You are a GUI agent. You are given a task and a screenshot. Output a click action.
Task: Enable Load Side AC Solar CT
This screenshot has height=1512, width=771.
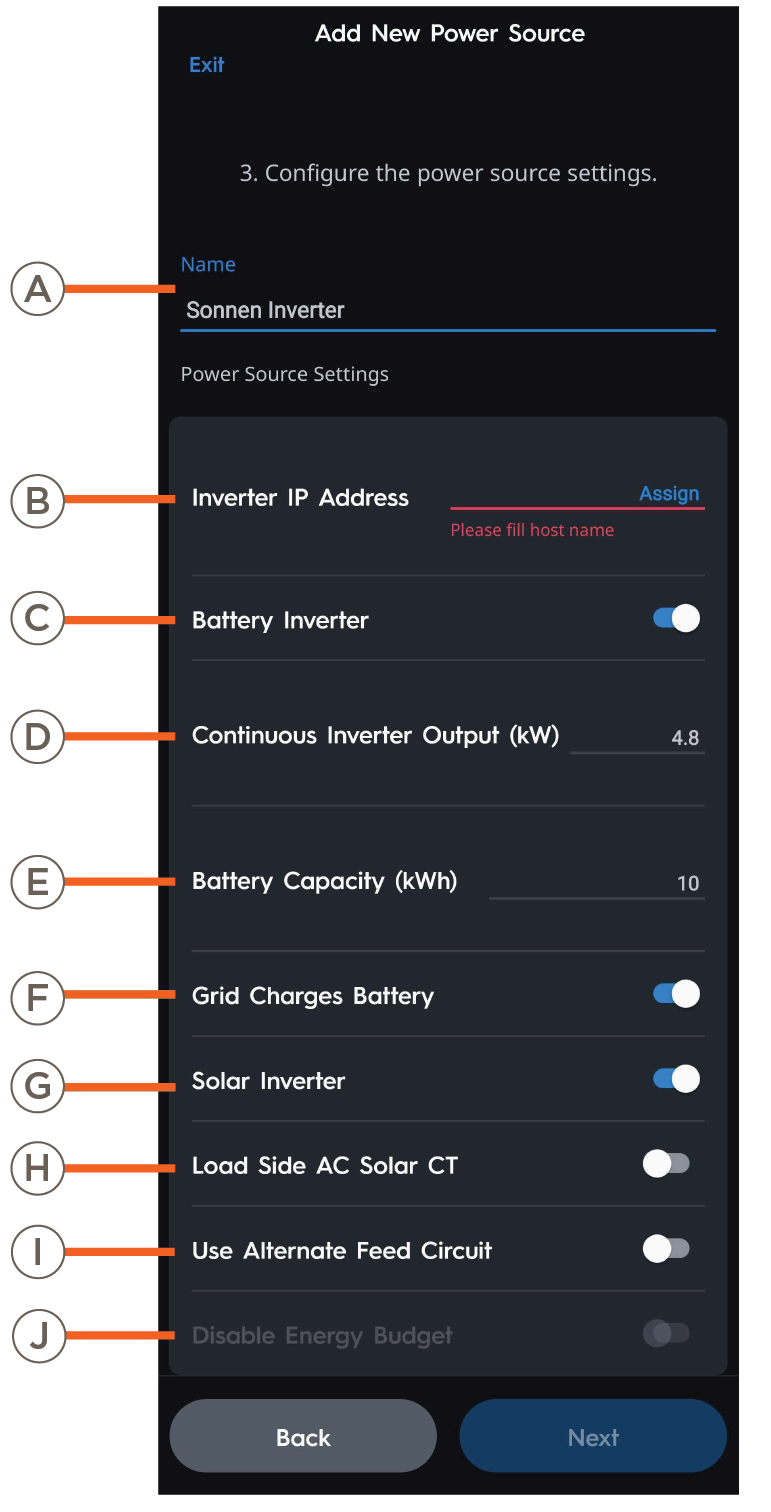667,1164
